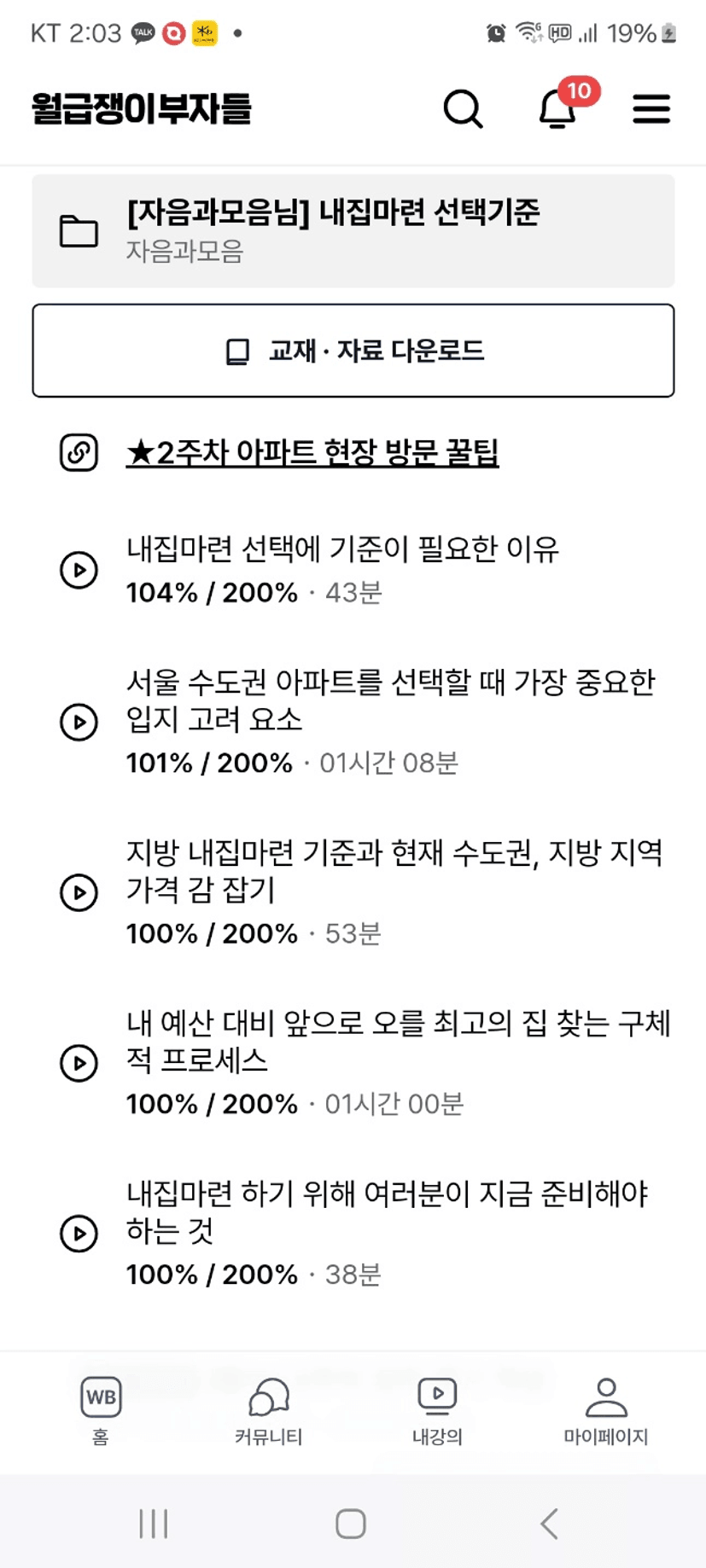The height and width of the screenshot is (1568, 706).
Task: Switch to the 커뮤니티 tab
Action: [x=269, y=1411]
